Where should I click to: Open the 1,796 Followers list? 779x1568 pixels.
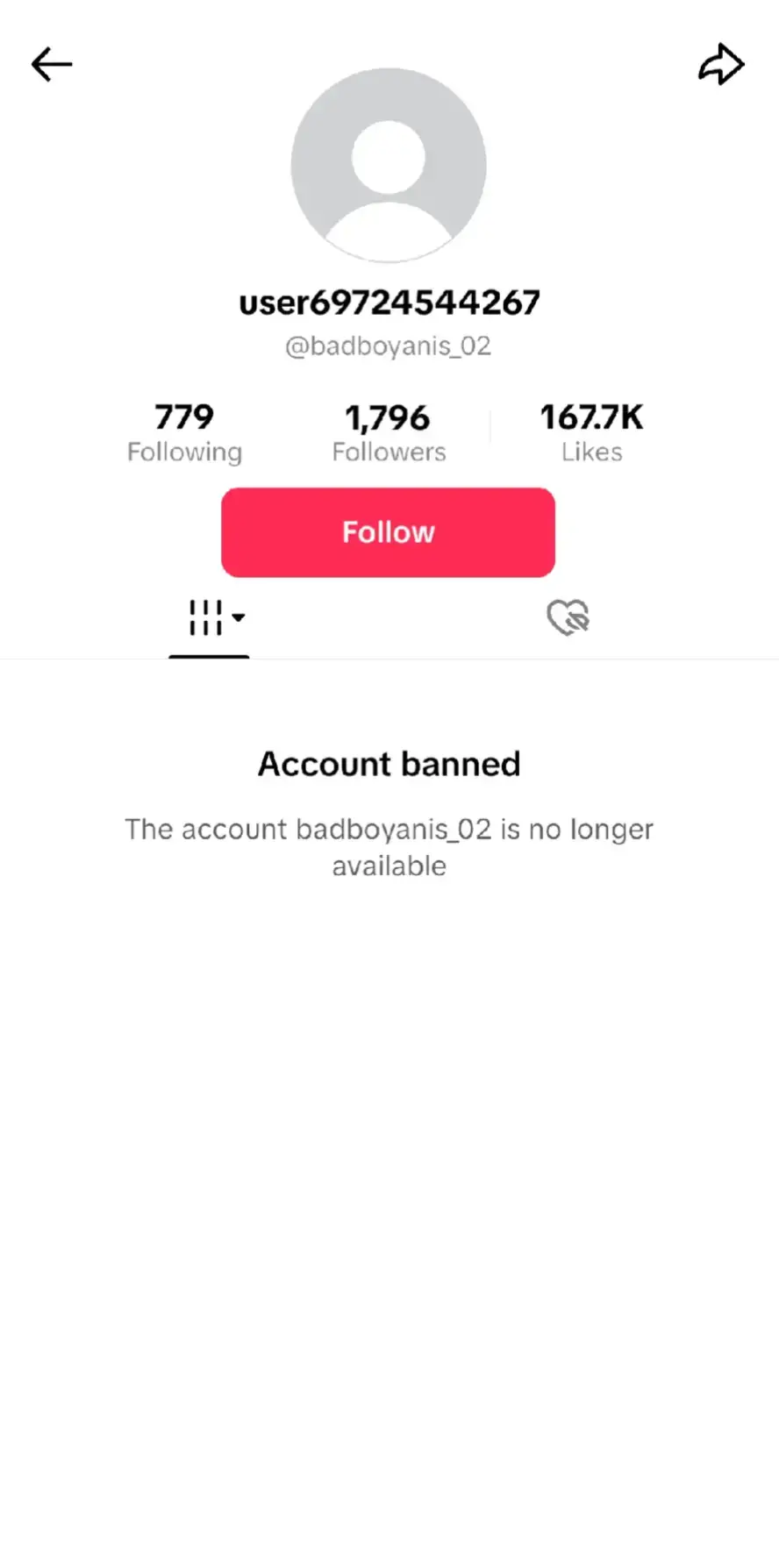point(389,432)
